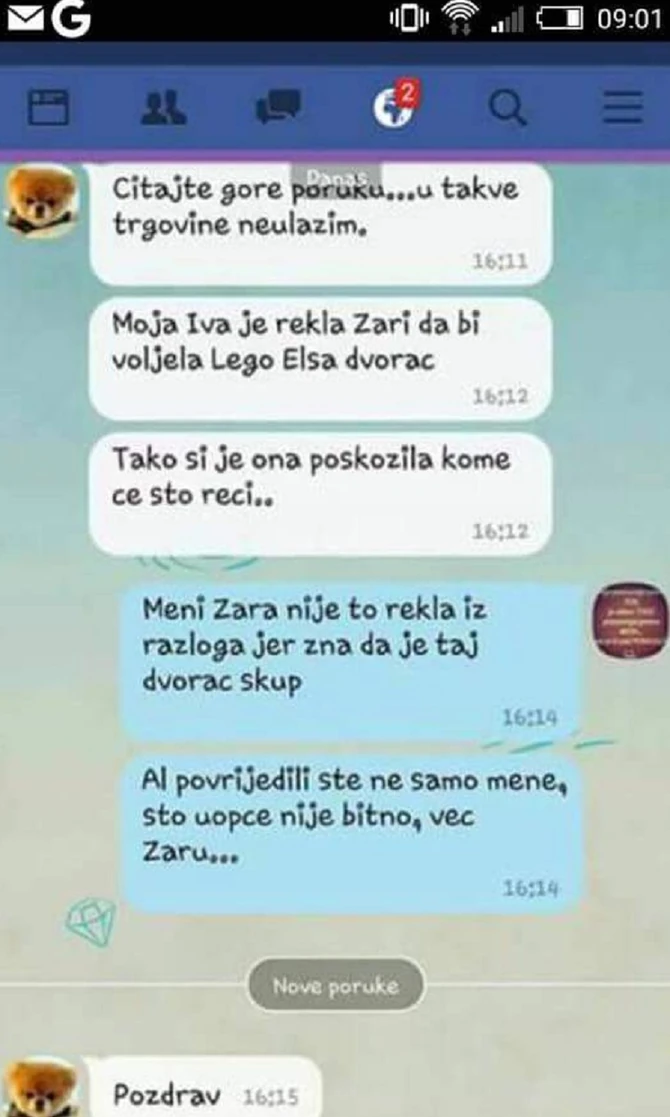
Task: Open your own avatar beside blue message
Action: [629, 621]
